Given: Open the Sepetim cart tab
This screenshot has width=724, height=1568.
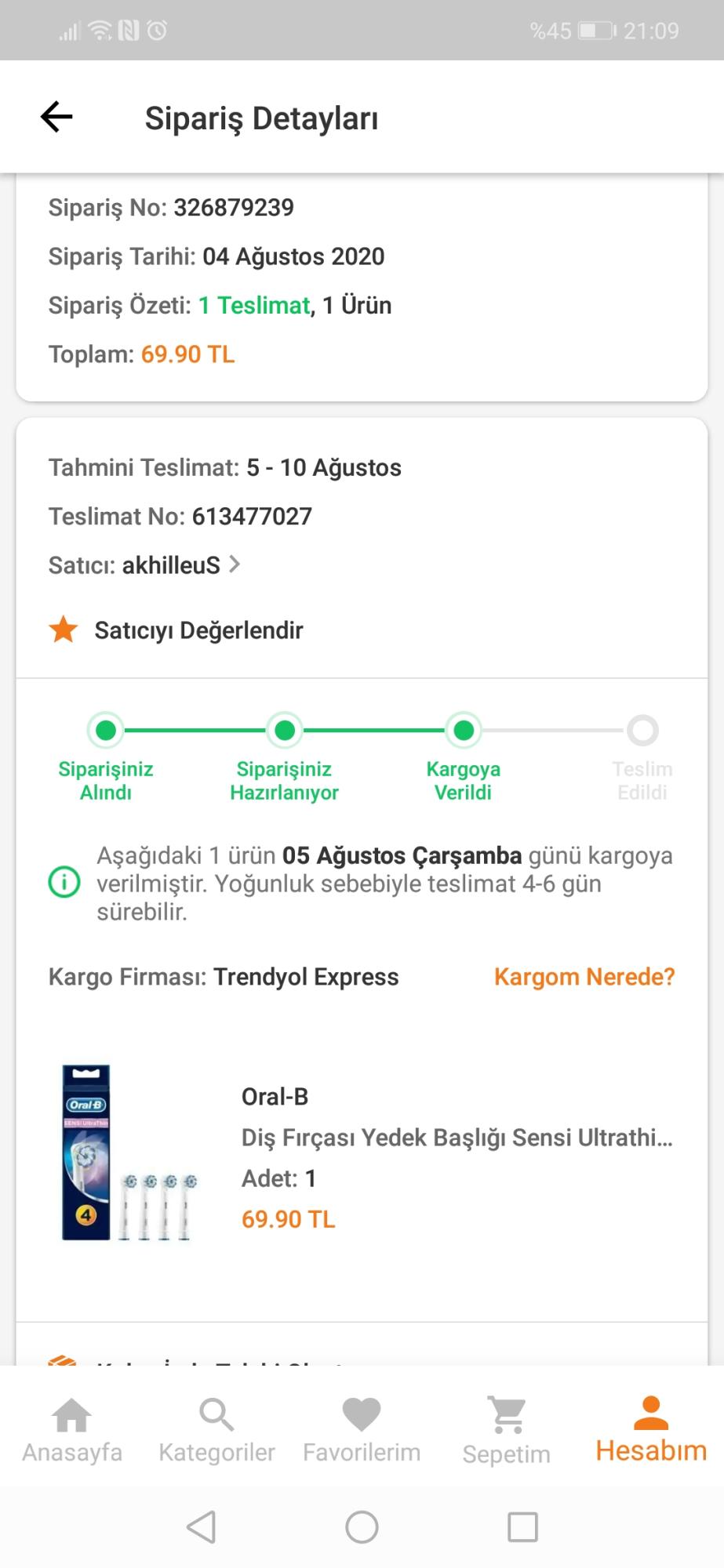Looking at the screenshot, I should click(507, 1431).
